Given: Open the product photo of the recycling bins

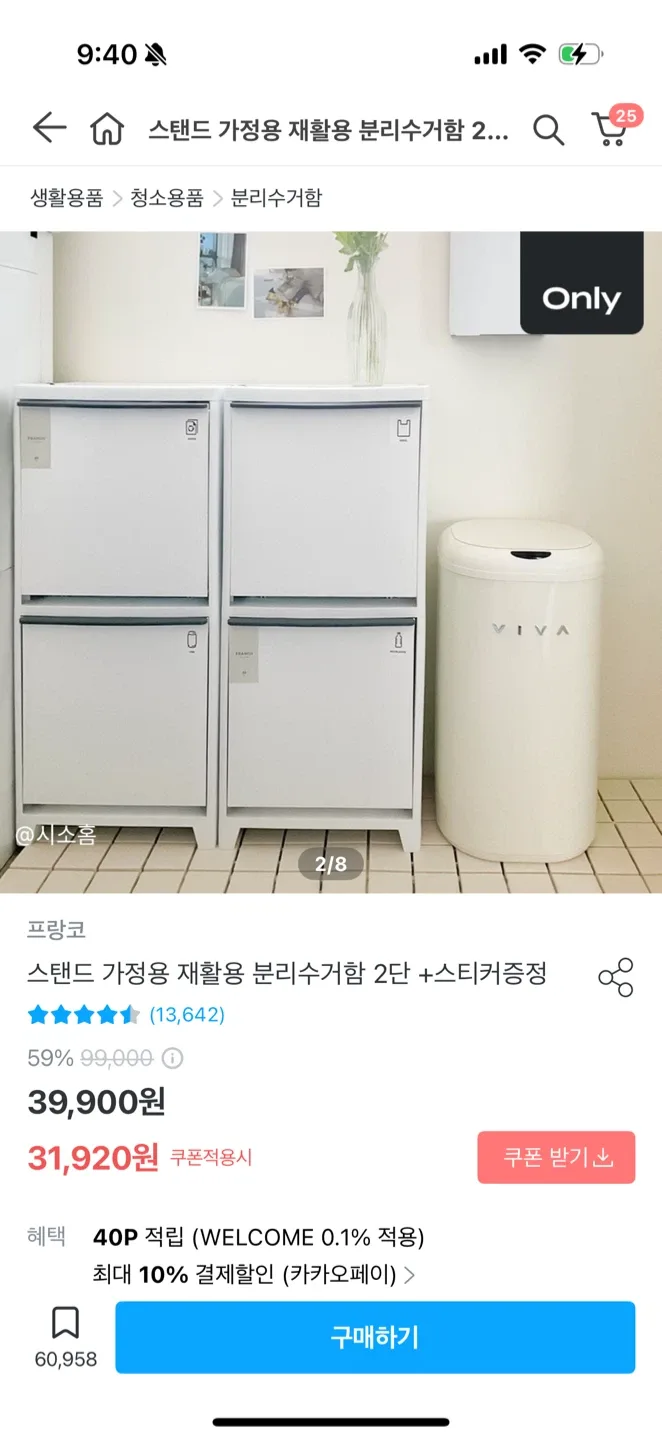Looking at the screenshot, I should tap(331, 562).
